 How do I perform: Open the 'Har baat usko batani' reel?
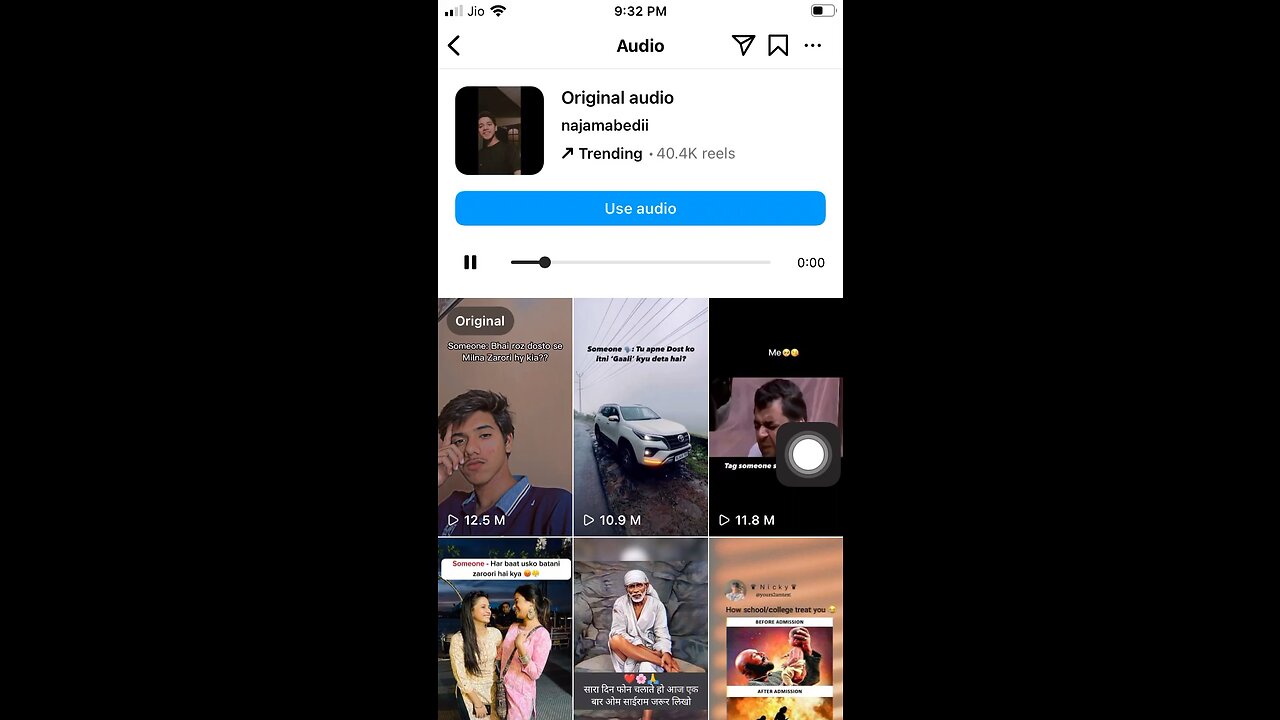pyautogui.click(x=505, y=630)
